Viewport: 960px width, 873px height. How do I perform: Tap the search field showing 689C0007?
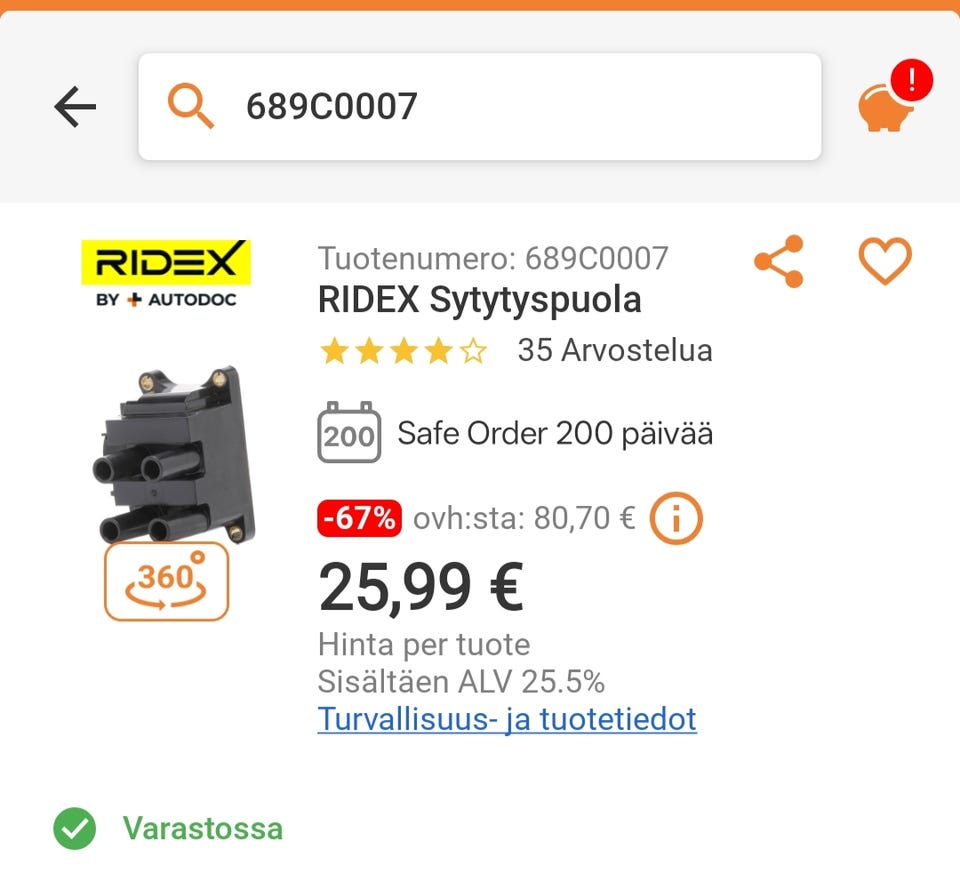pos(480,107)
